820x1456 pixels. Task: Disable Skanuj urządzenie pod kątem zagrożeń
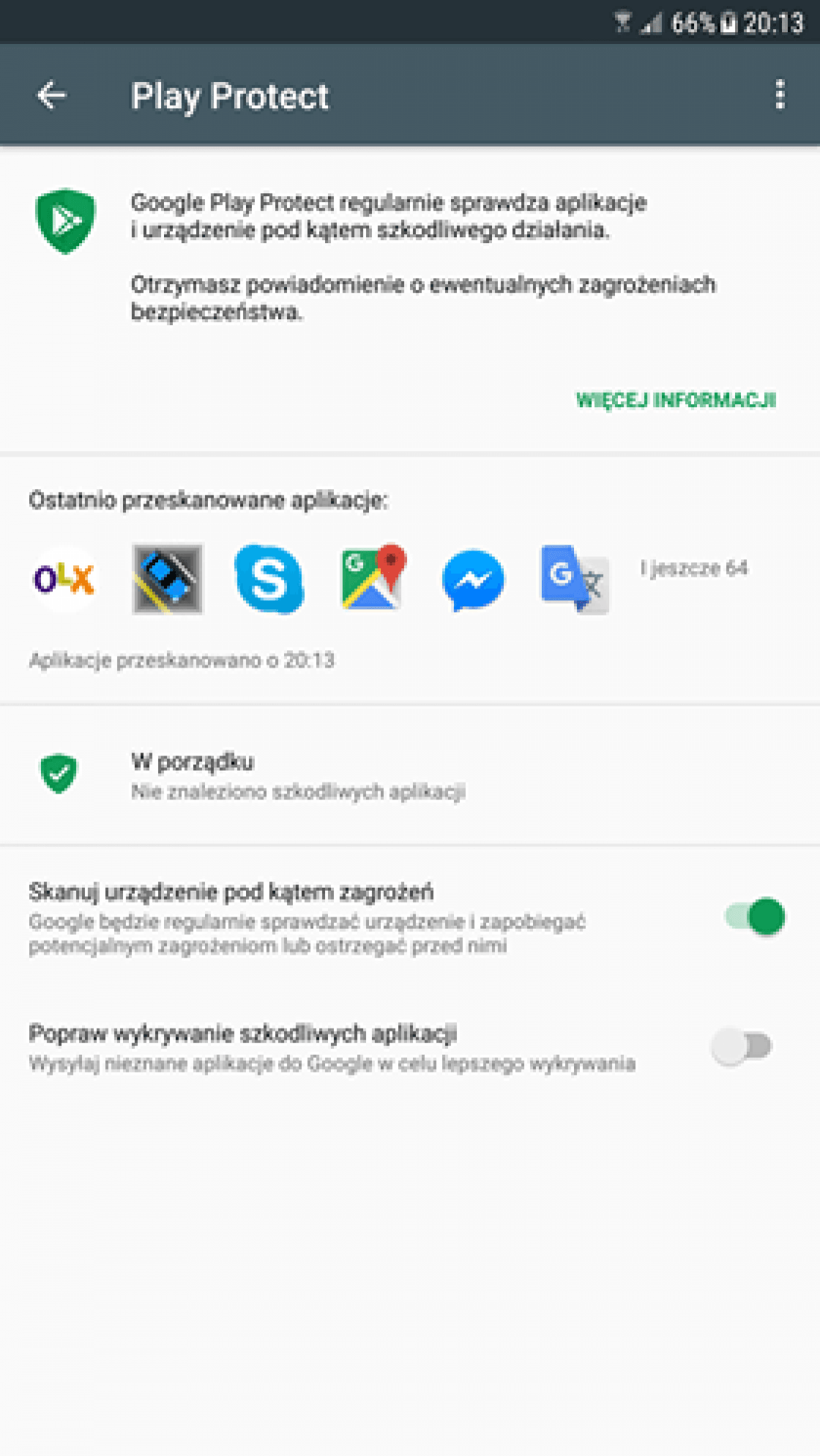(754, 917)
